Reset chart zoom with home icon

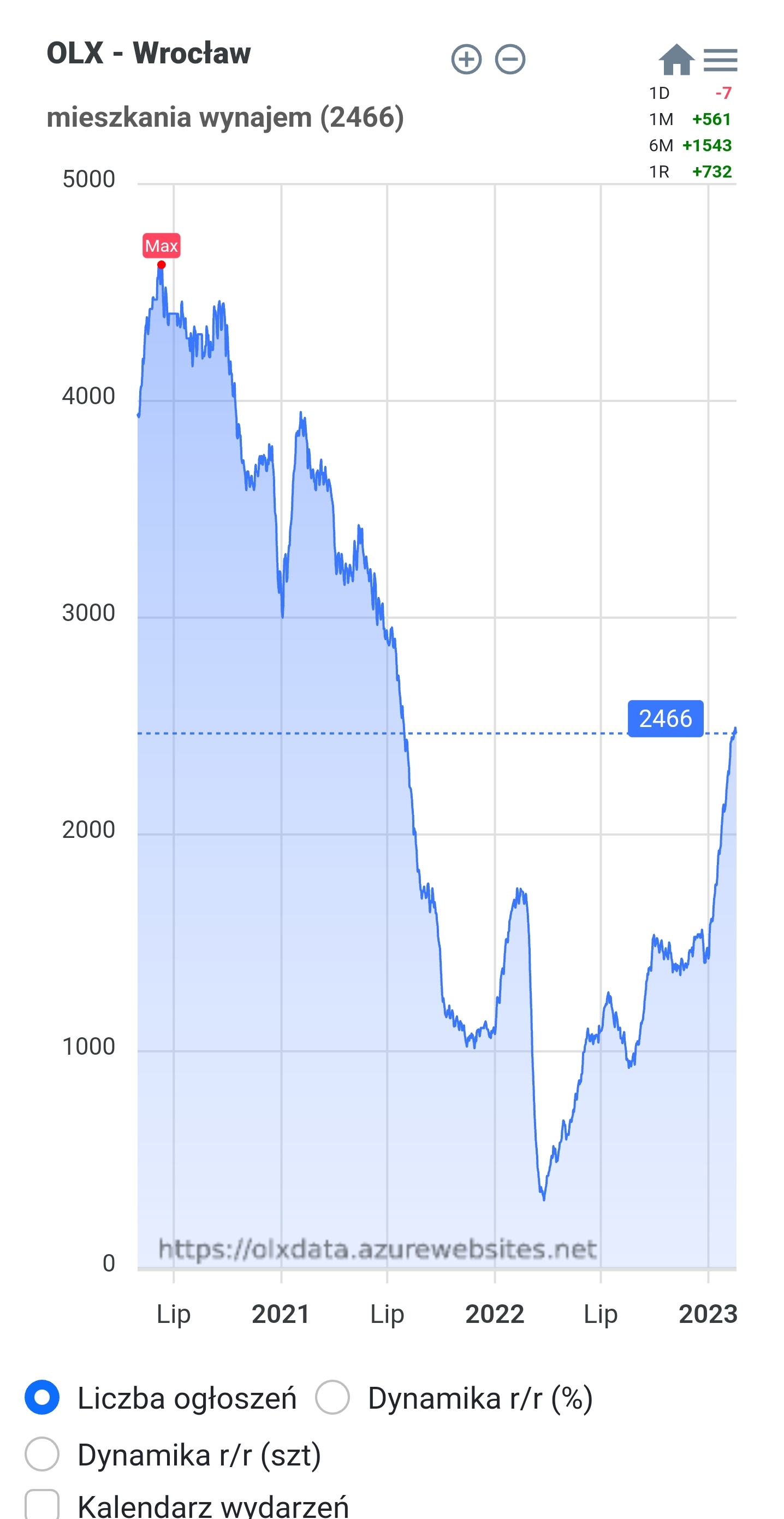coord(675,60)
